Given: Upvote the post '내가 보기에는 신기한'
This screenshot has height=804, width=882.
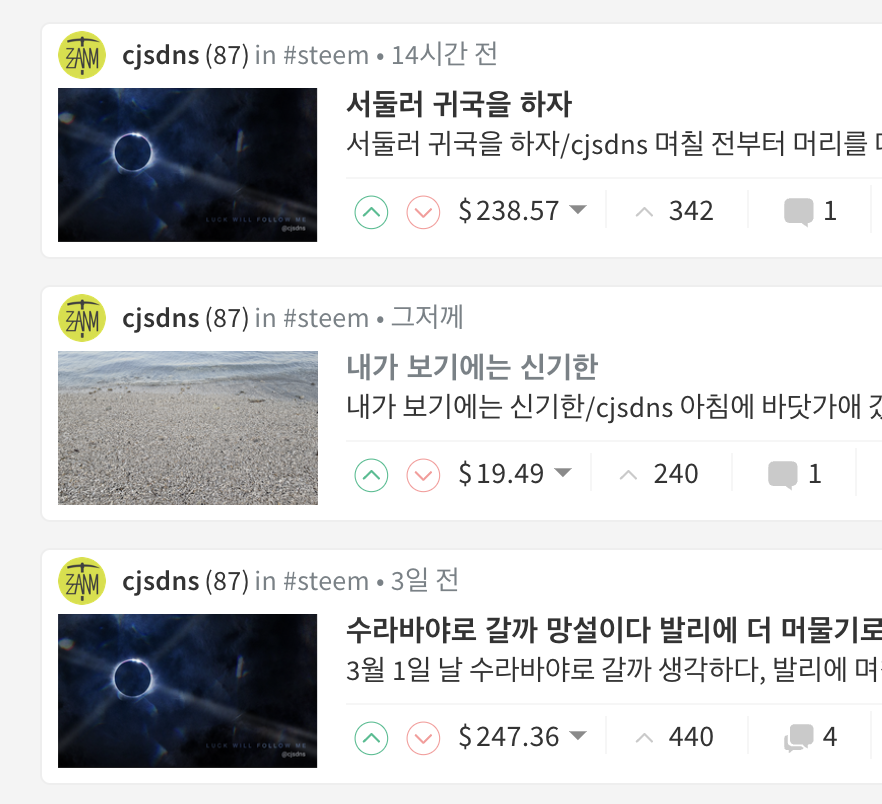Looking at the screenshot, I should click(x=371, y=475).
